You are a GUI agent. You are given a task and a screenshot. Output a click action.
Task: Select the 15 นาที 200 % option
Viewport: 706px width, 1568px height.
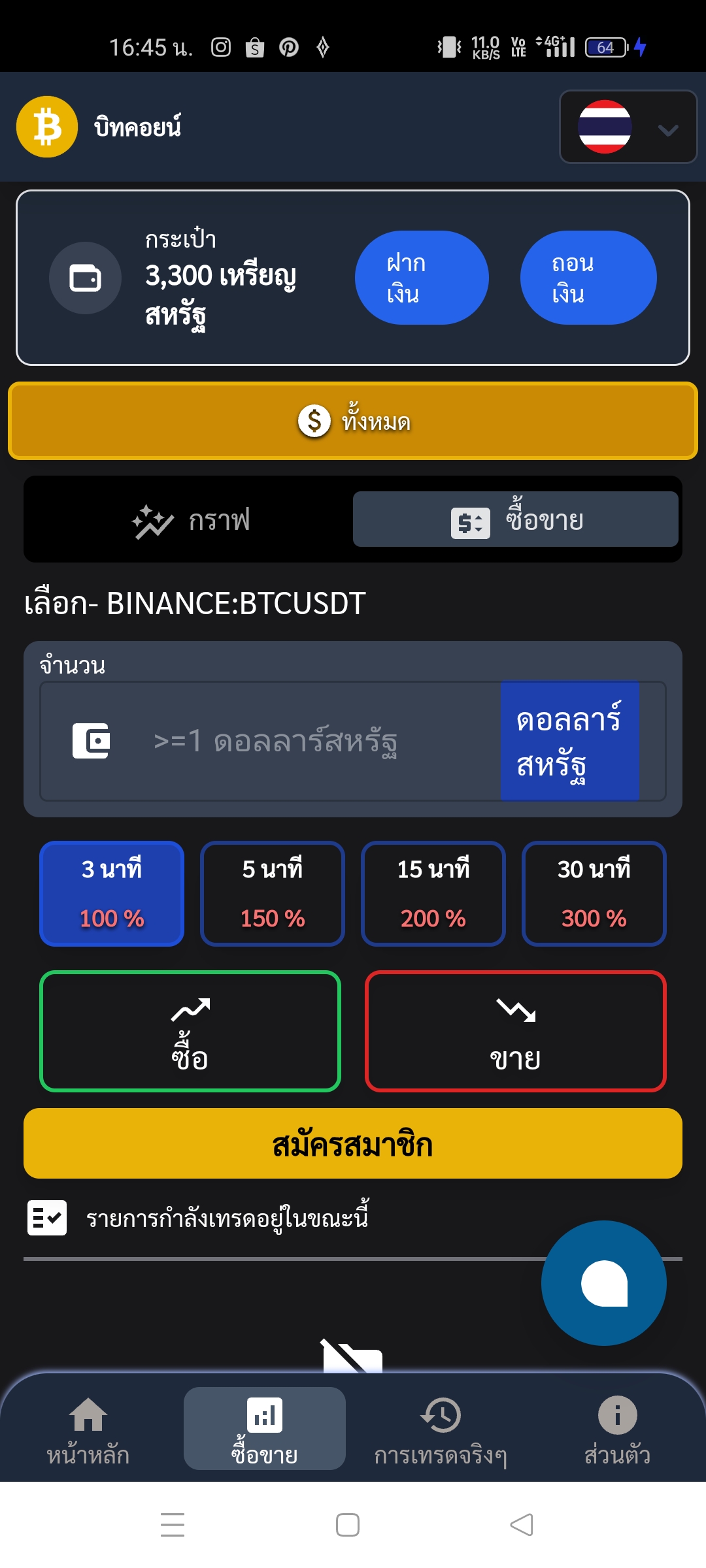coord(433,893)
